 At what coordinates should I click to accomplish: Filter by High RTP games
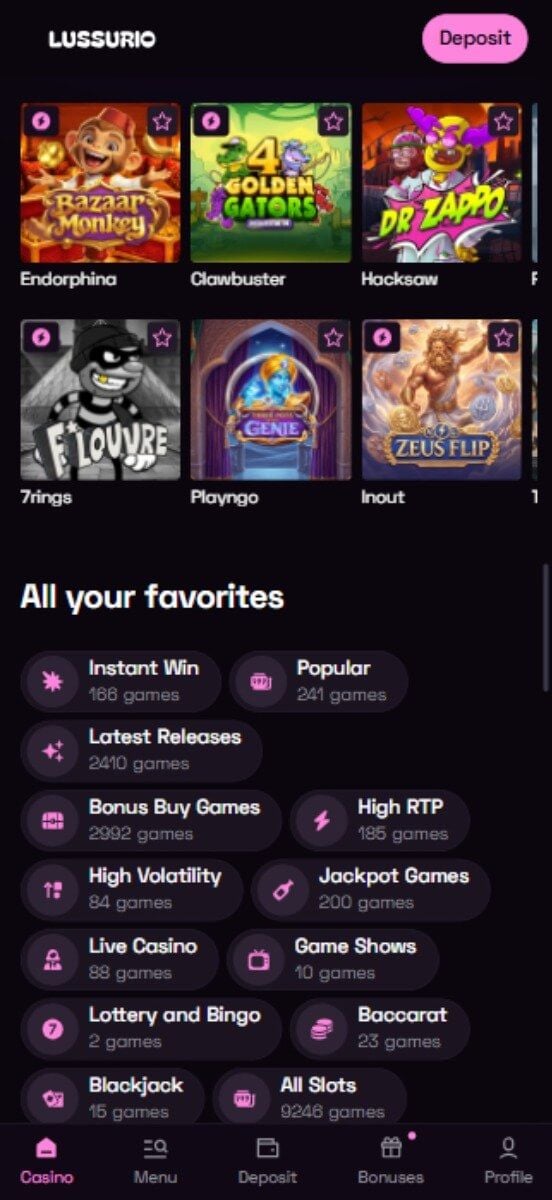tap(379, 820)
